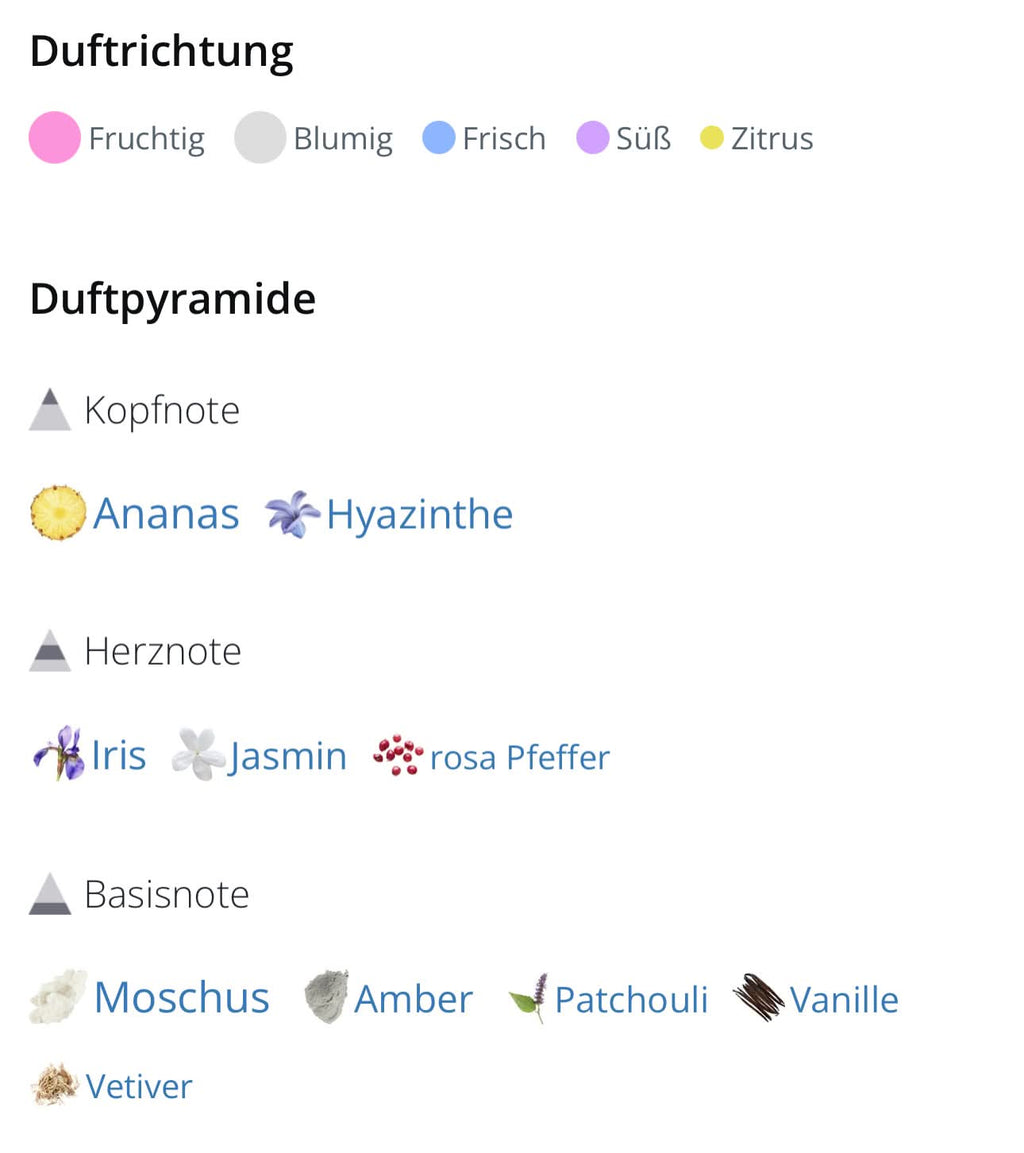Open the Ananas fragrance note
The image size is (1024, 1153).
[165, 514]
